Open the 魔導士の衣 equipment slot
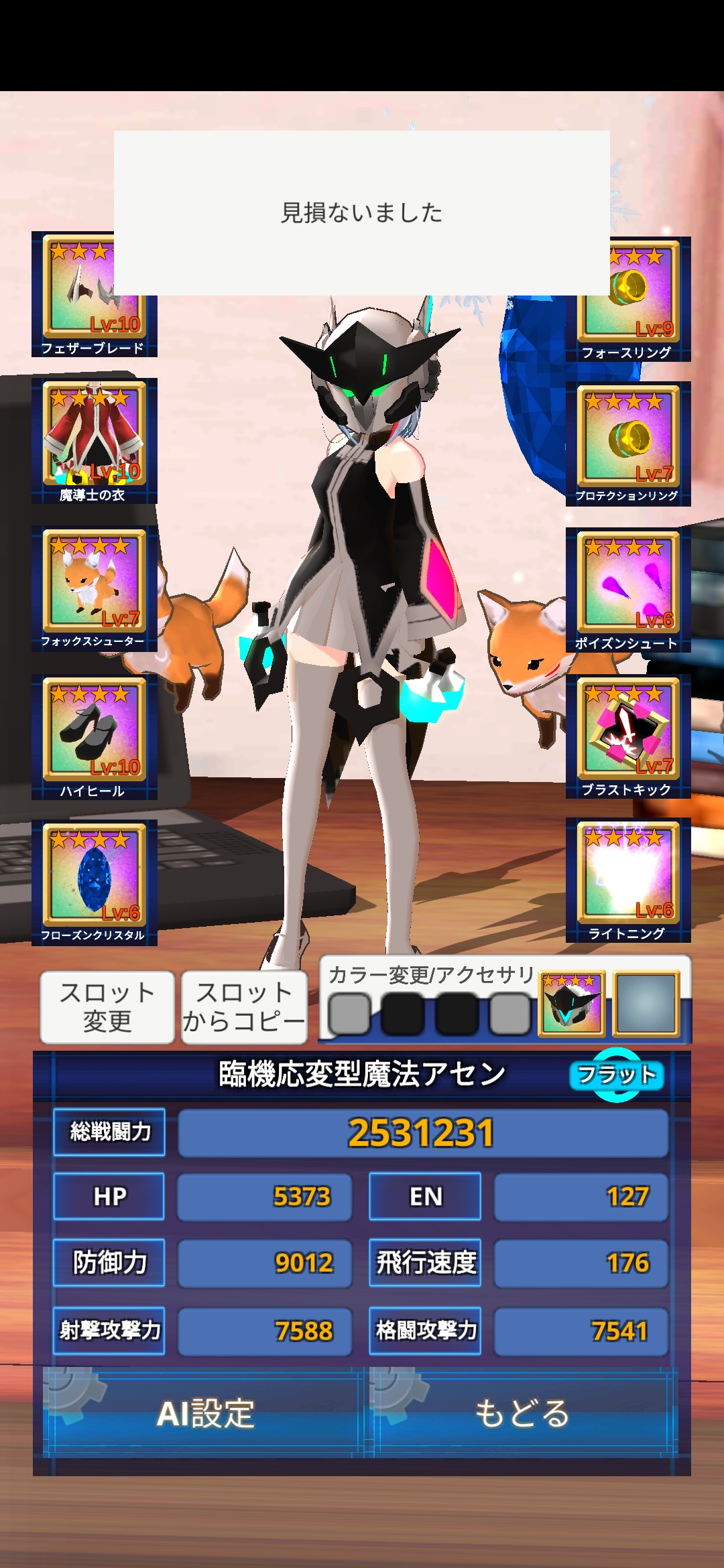 (95, 440)
